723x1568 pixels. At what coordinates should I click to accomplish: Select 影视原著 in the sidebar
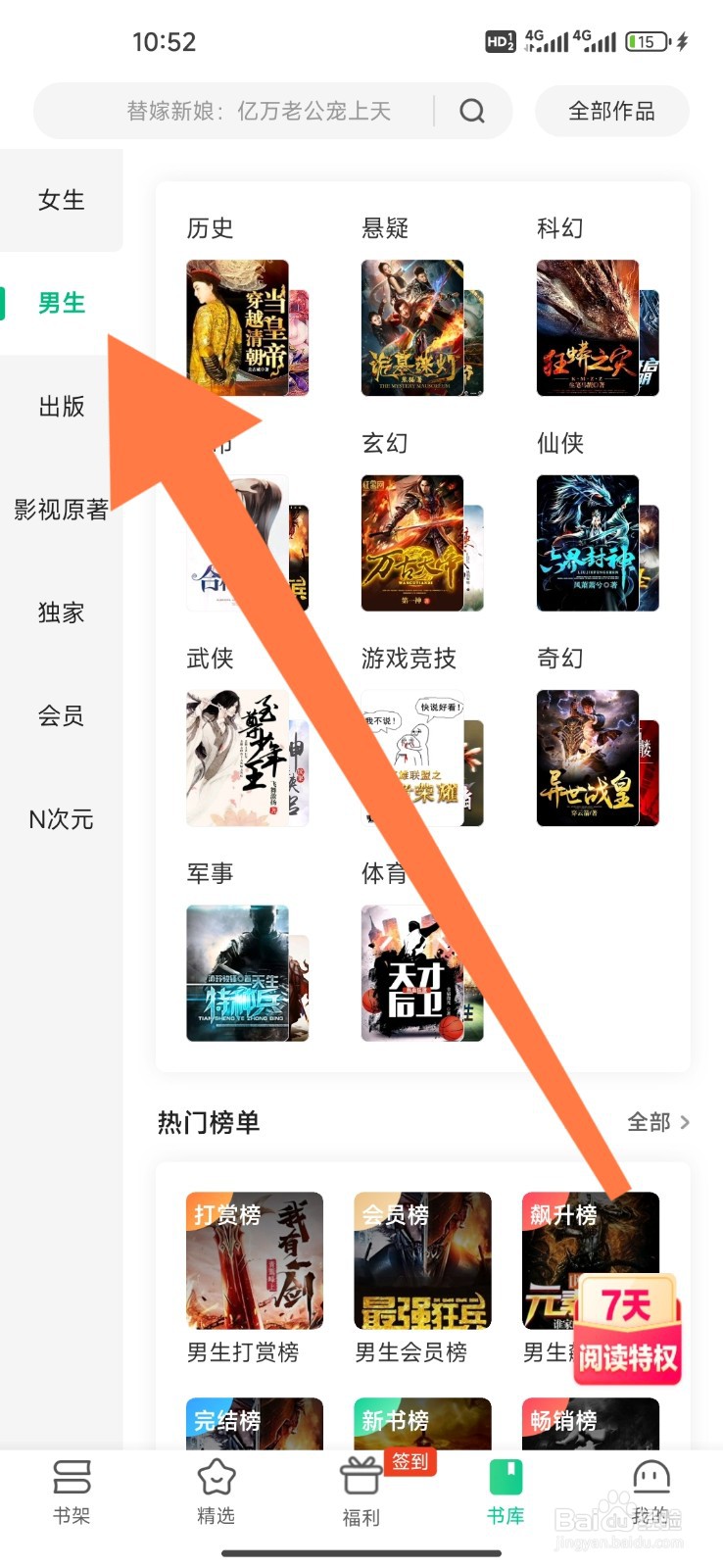(x=61, y=509)
